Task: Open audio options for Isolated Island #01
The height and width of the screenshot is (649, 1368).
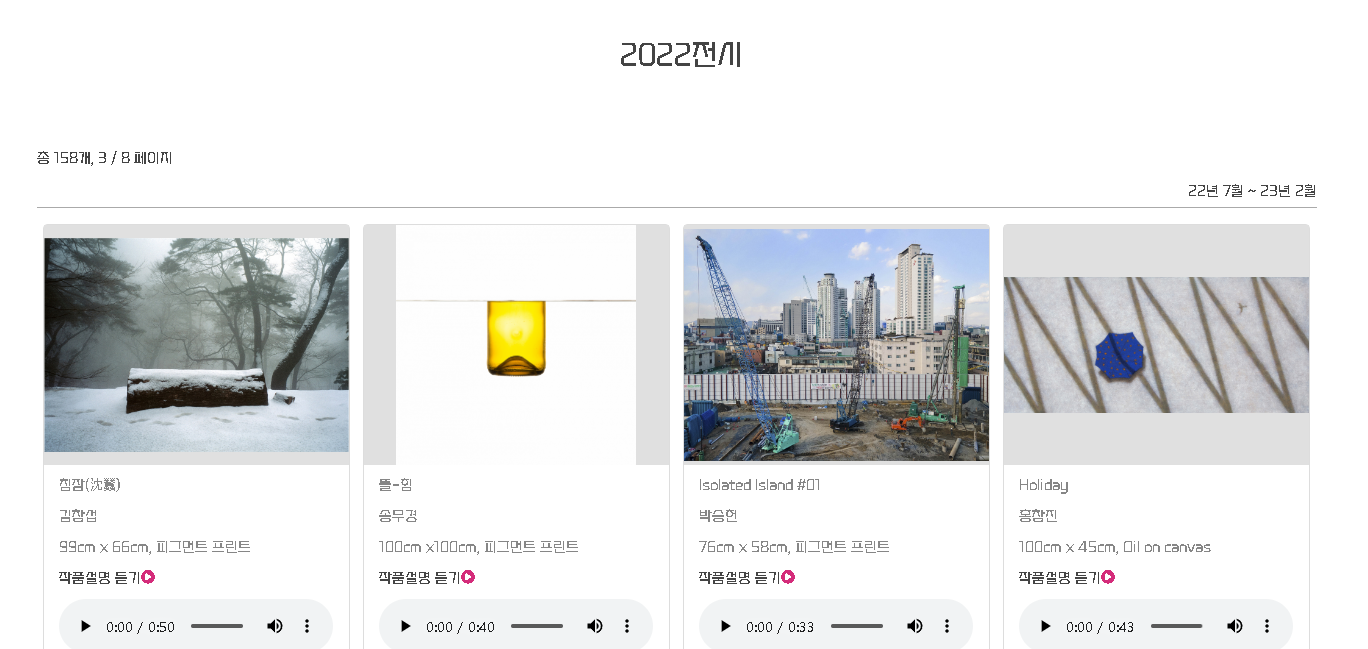Action: pos(947,626)
